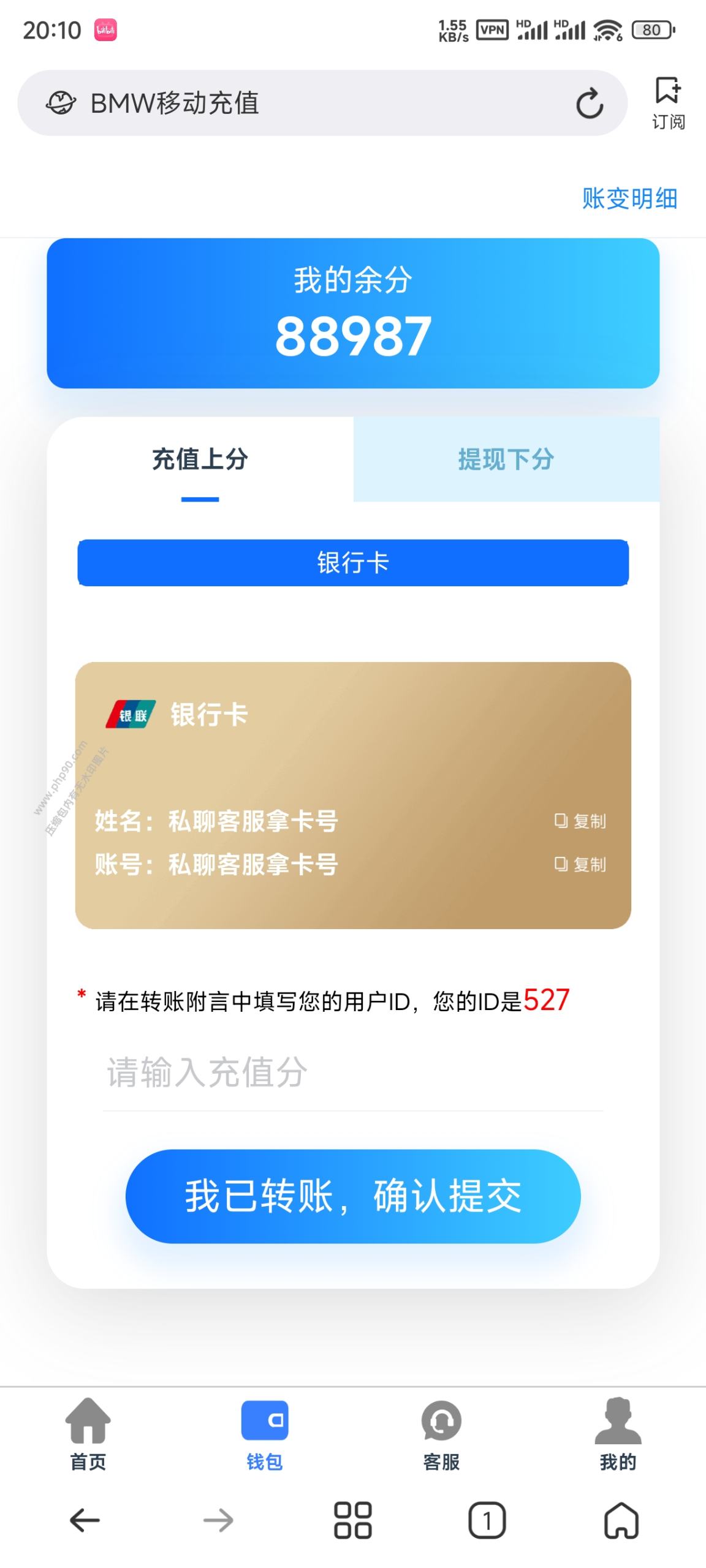Return to the browser home page
The image size is (706, 1568).
[x=621, y=1520]
